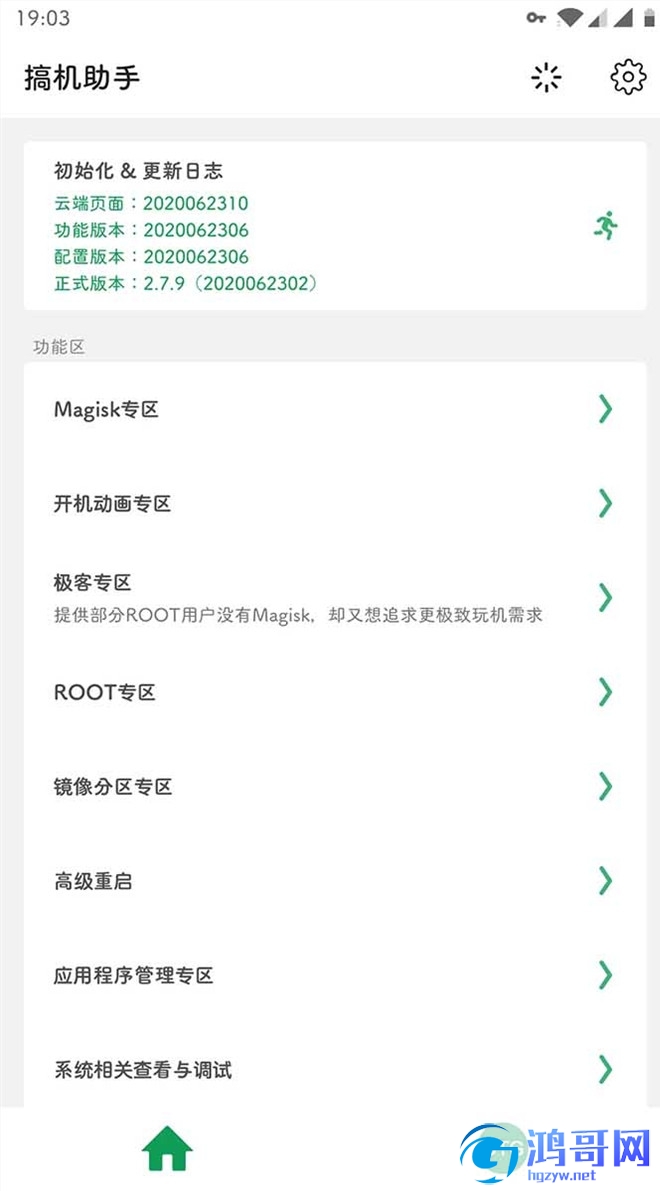Viewport: 660px width, 1191px height.
Task: Open 高级重启
Action: (x=335, y=880)
